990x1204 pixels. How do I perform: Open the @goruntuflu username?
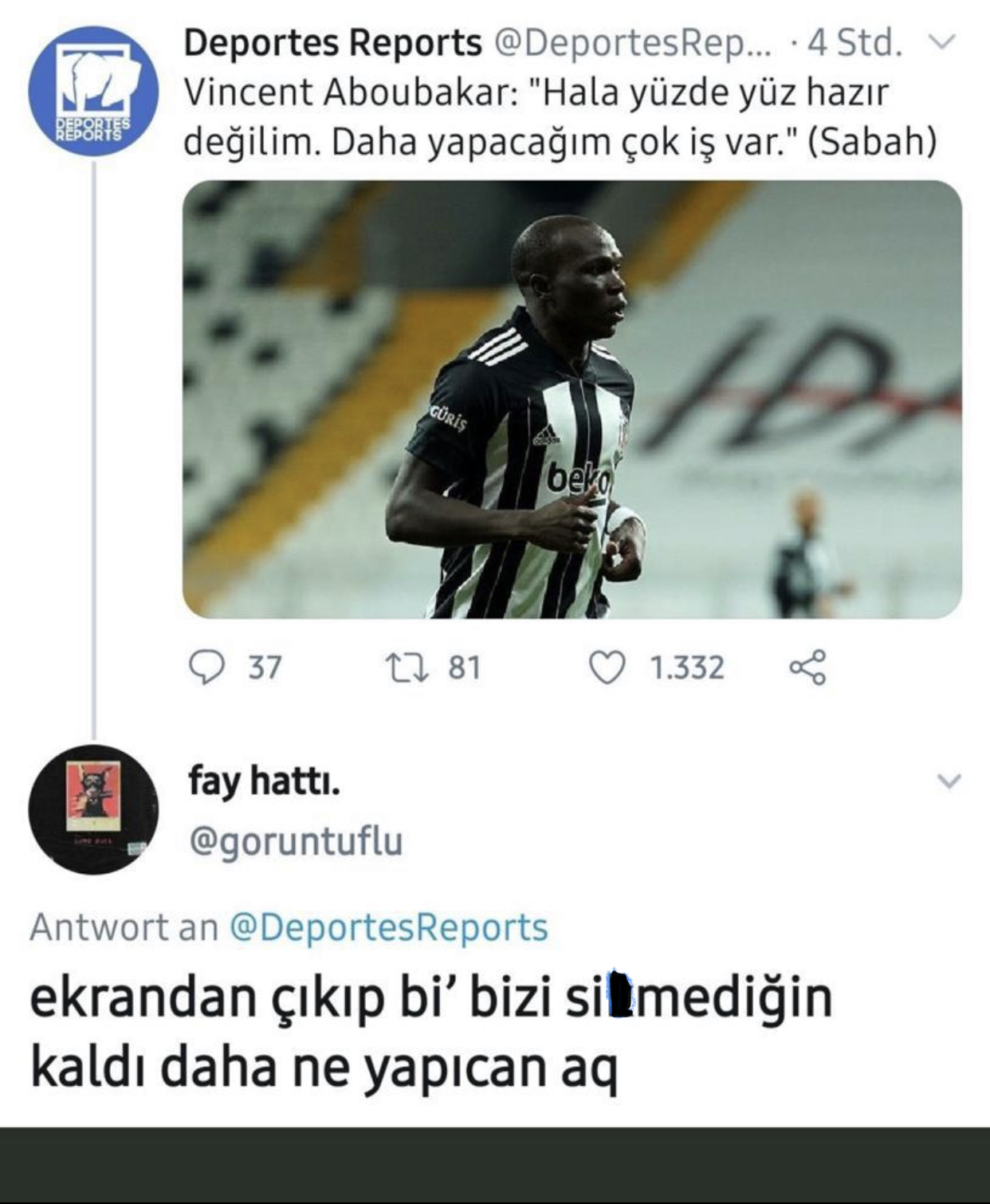[x=296, y=841]
